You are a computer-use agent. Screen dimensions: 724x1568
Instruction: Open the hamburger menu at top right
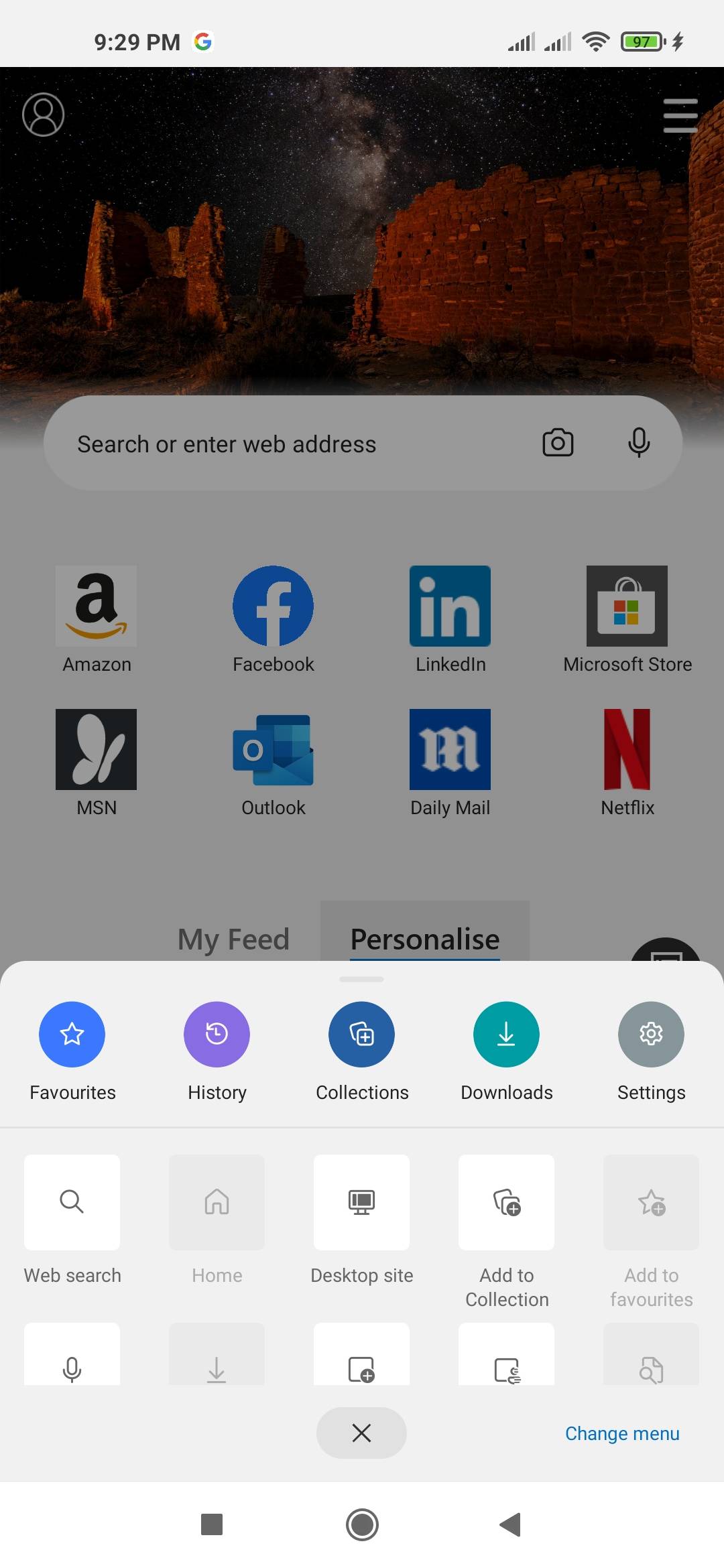coord(680,115)
